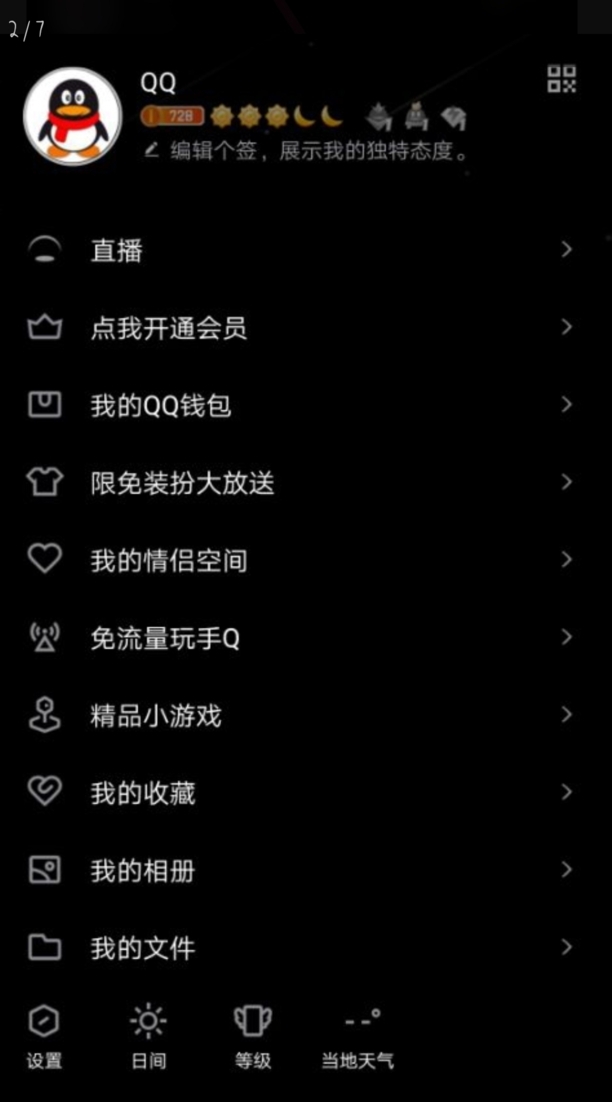Image resolution: width=612 pixels, height=1102 pixels.
Task: Open 设置 at the bottom
Action: coord(44,1037)
